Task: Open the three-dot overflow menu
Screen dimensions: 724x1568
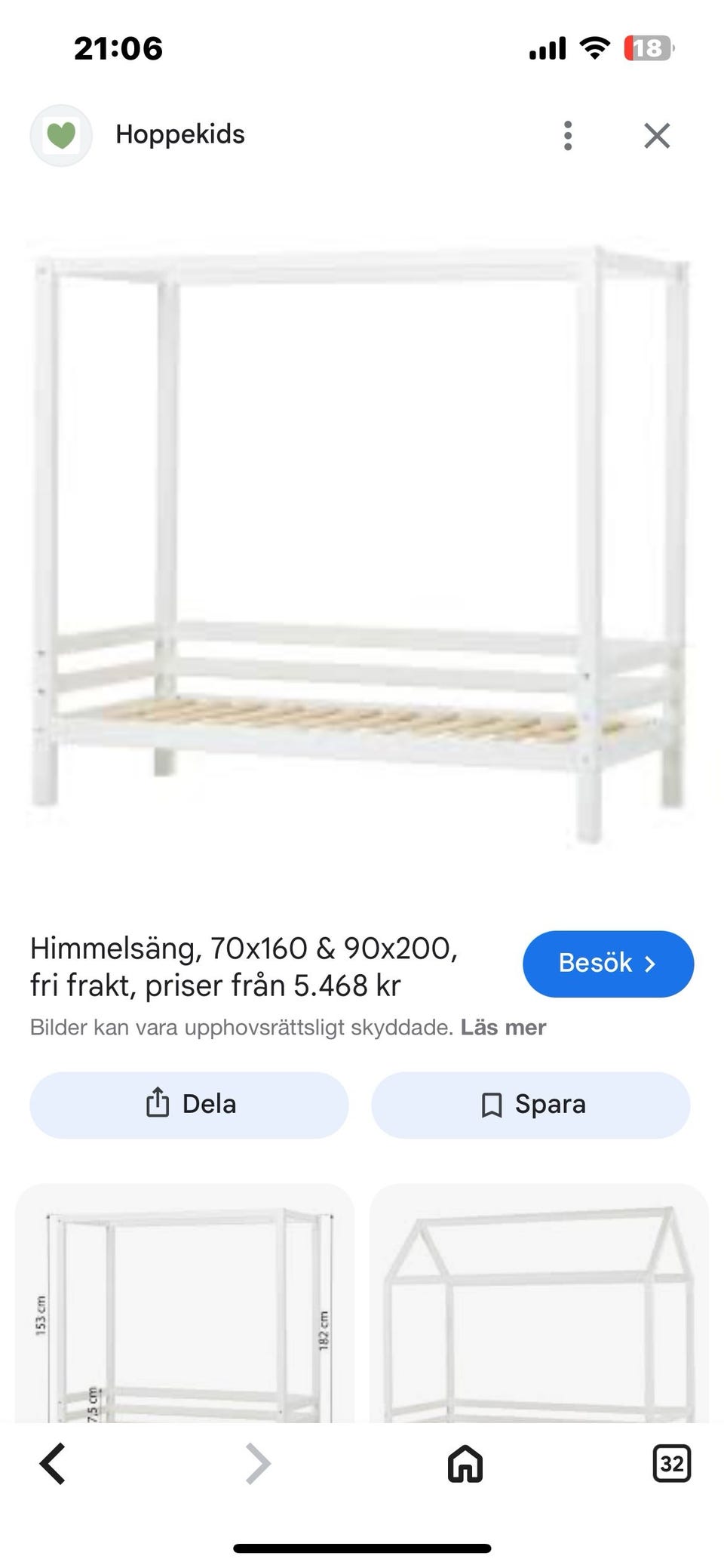Action: coord(567,135)
